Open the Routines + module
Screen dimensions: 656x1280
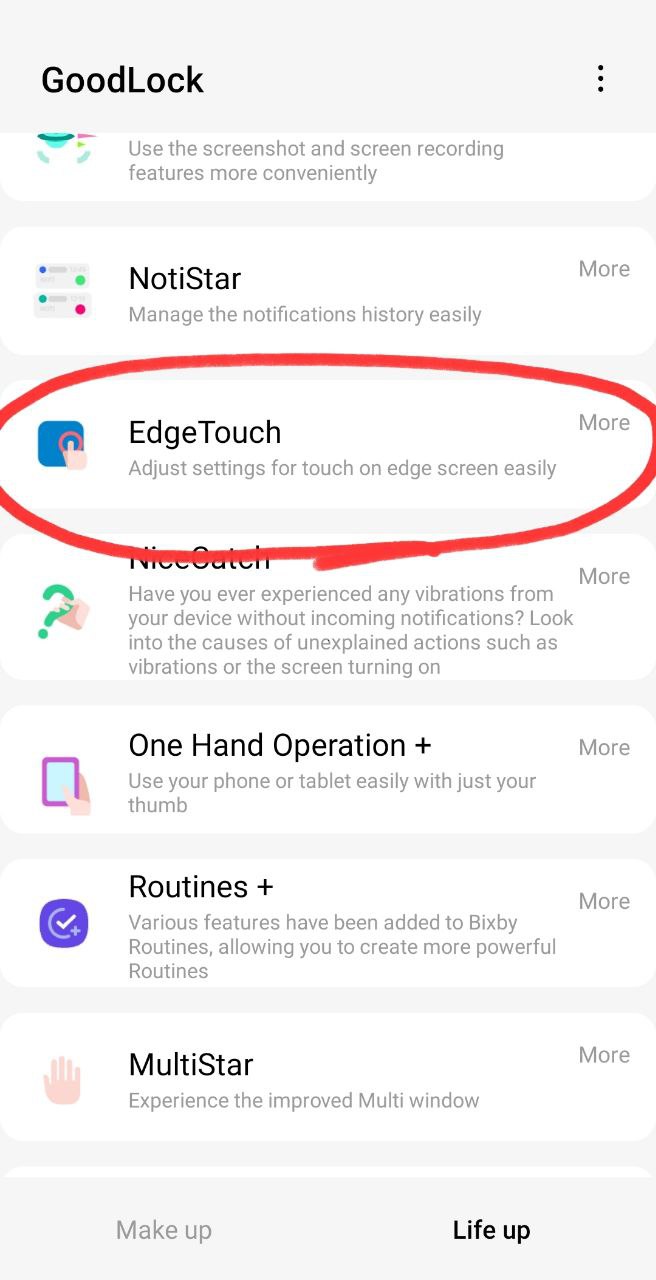click(201, 887)
